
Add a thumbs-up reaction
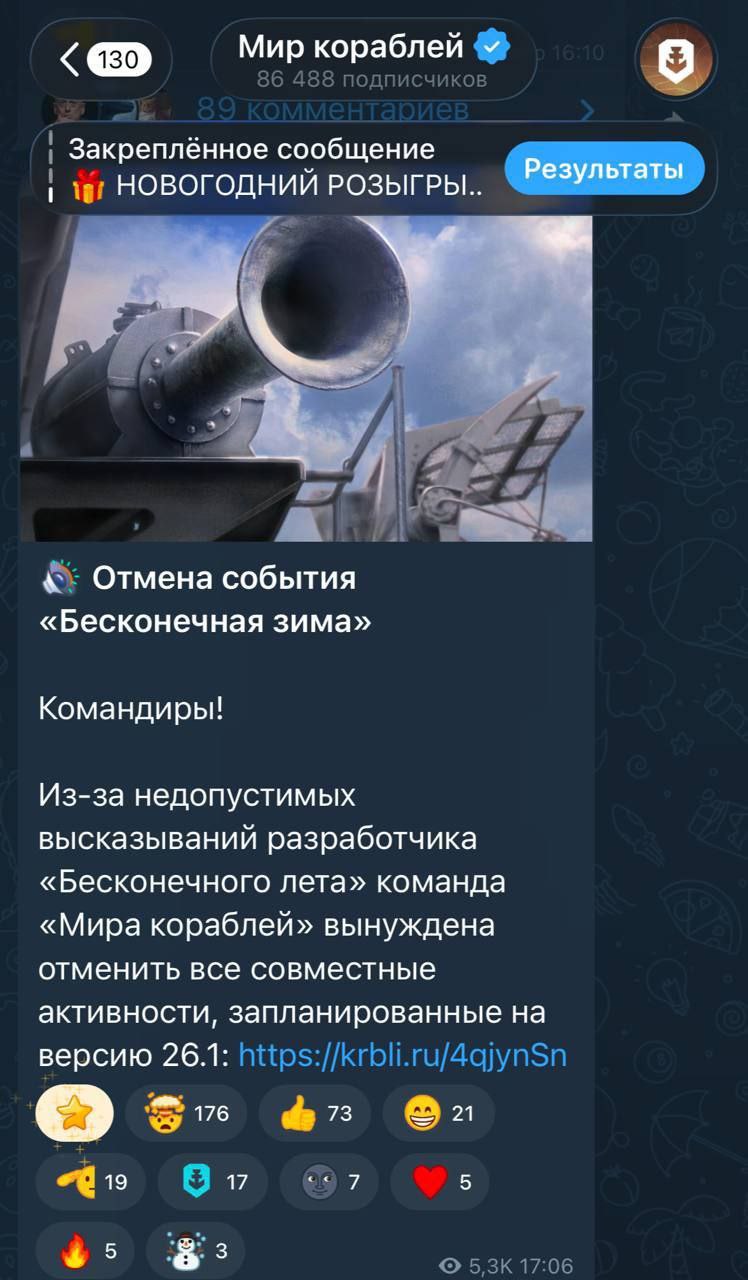[x=315, y=1113]
